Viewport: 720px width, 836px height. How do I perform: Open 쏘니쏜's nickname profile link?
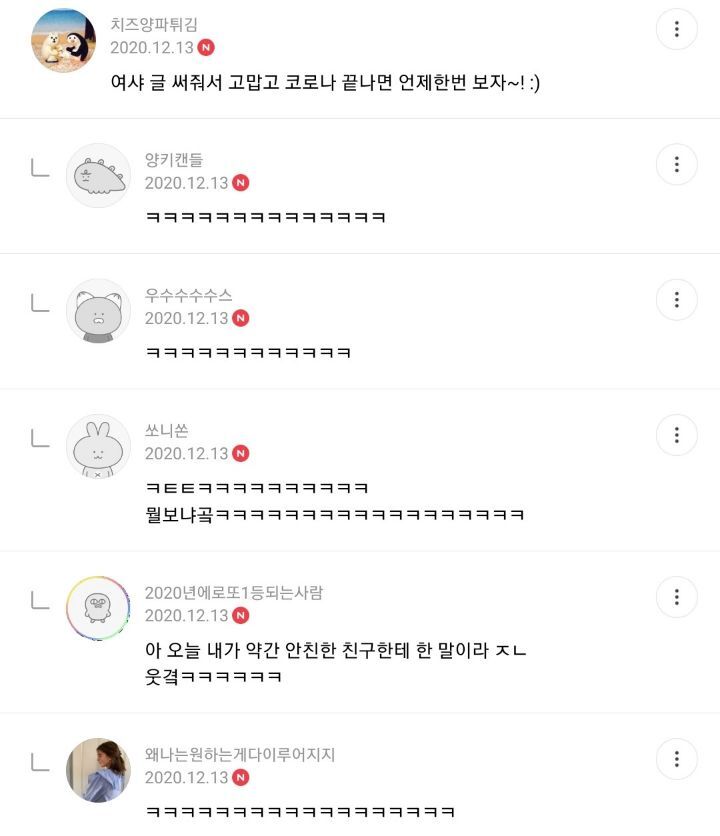[166, 430]
